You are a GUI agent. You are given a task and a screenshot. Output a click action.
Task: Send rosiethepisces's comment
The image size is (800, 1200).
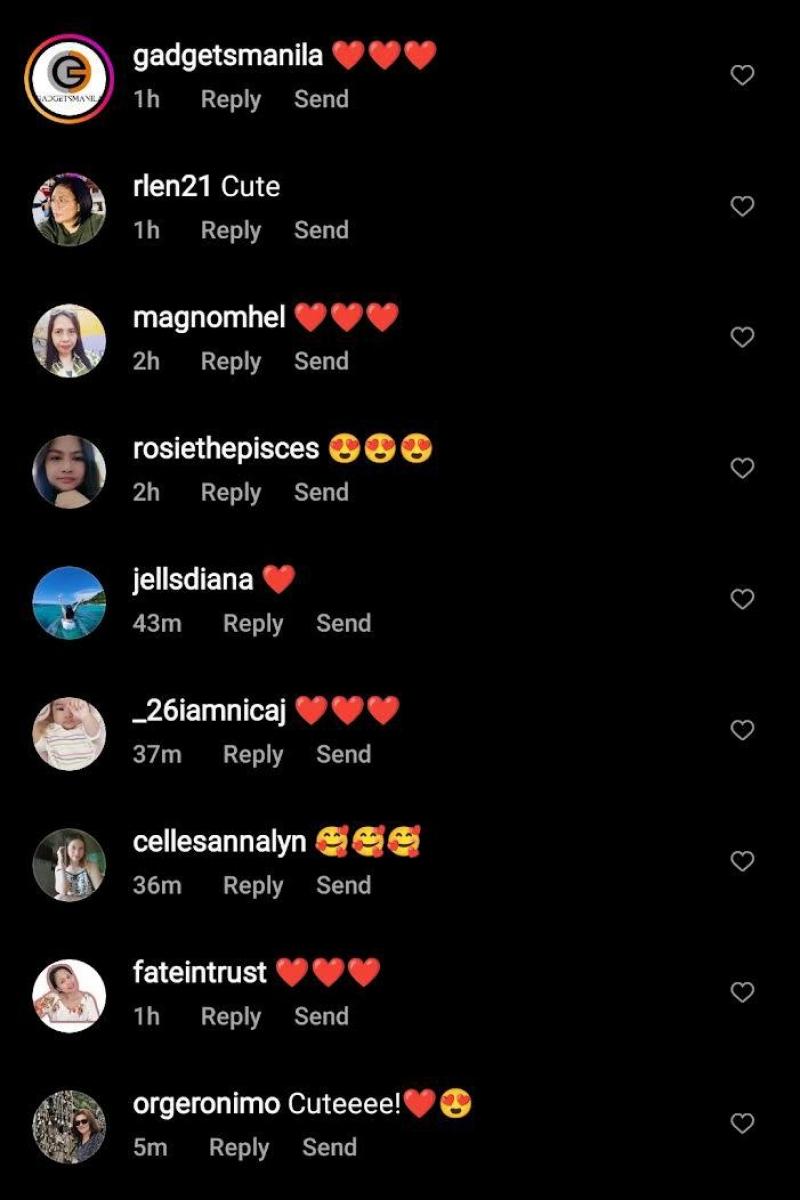pyautogui.click(x=321, y=492)
